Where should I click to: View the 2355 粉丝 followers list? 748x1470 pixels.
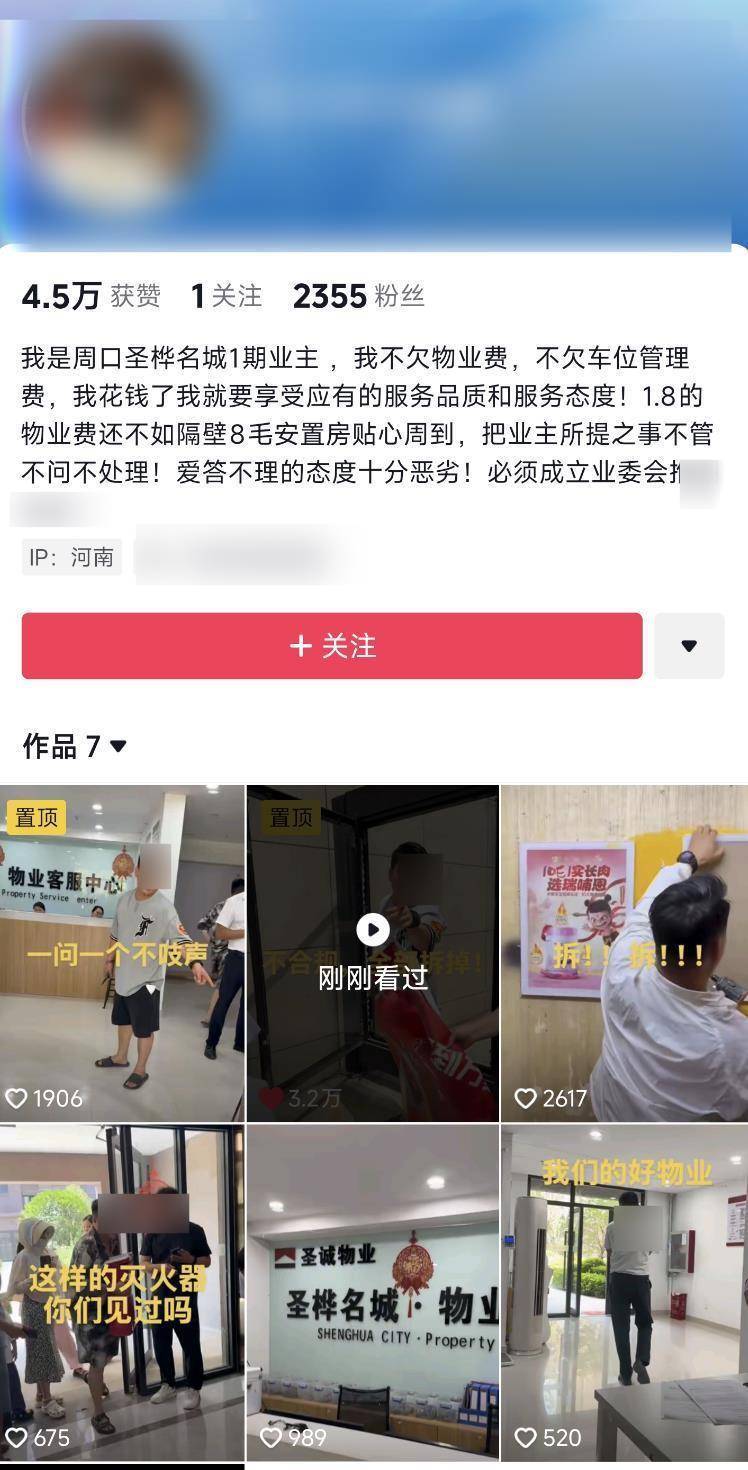tap(358, 296)
